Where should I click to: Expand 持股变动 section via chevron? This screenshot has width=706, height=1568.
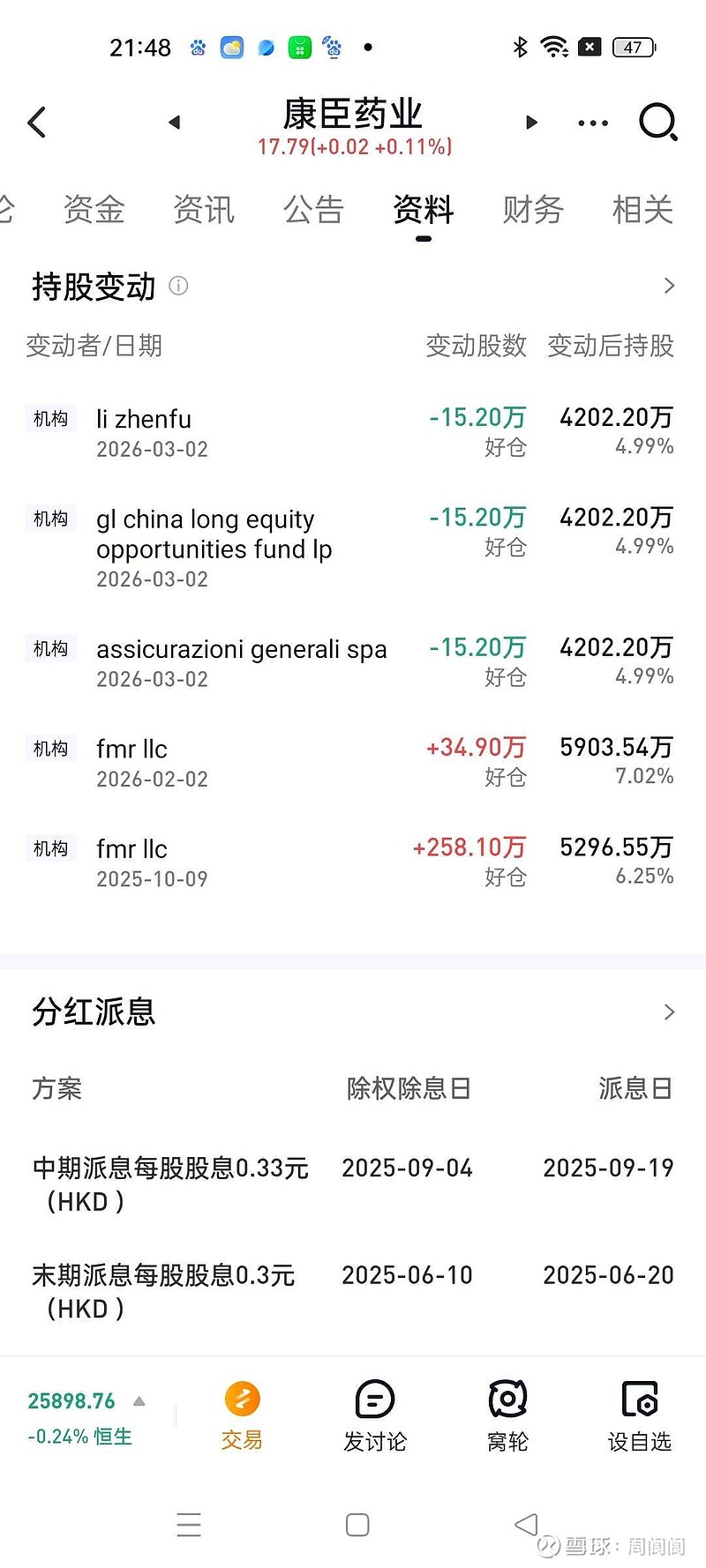669,286
